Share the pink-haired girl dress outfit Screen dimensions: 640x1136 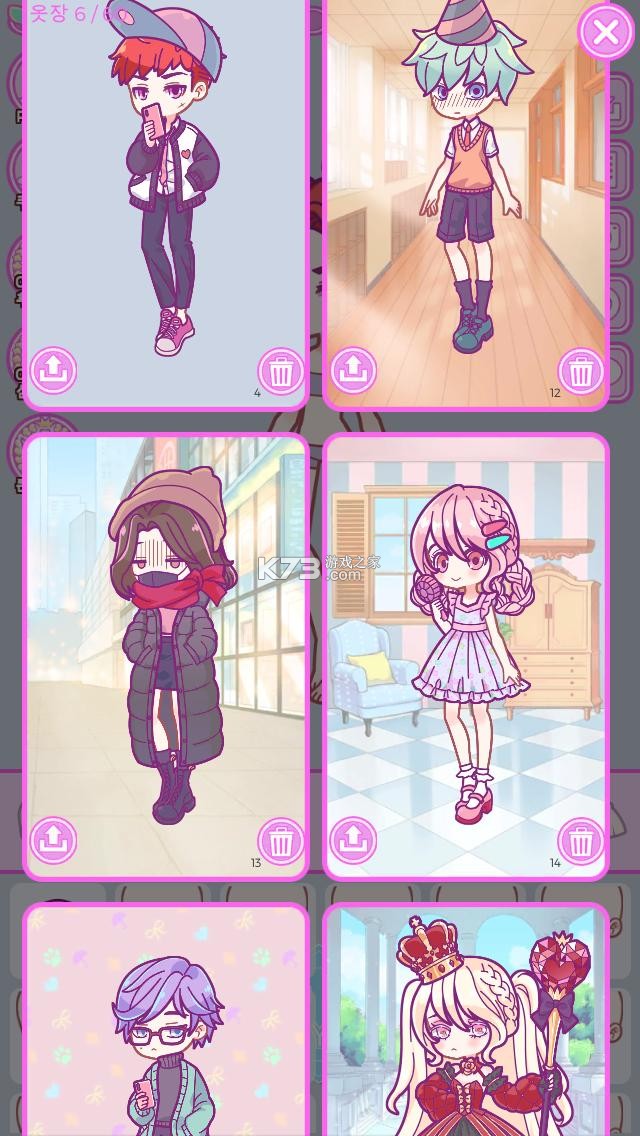353,840
